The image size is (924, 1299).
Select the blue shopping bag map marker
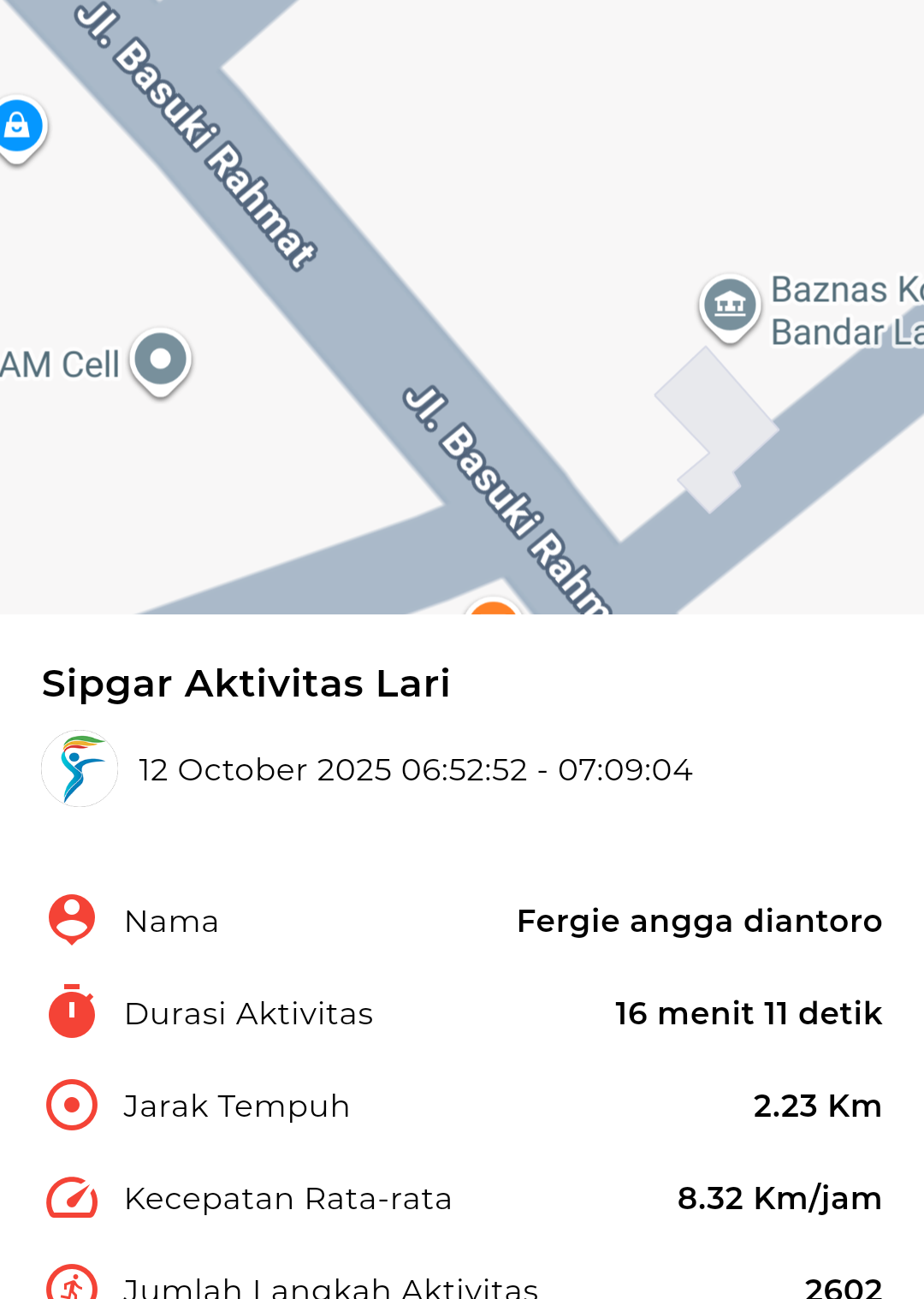pos(19,127)
